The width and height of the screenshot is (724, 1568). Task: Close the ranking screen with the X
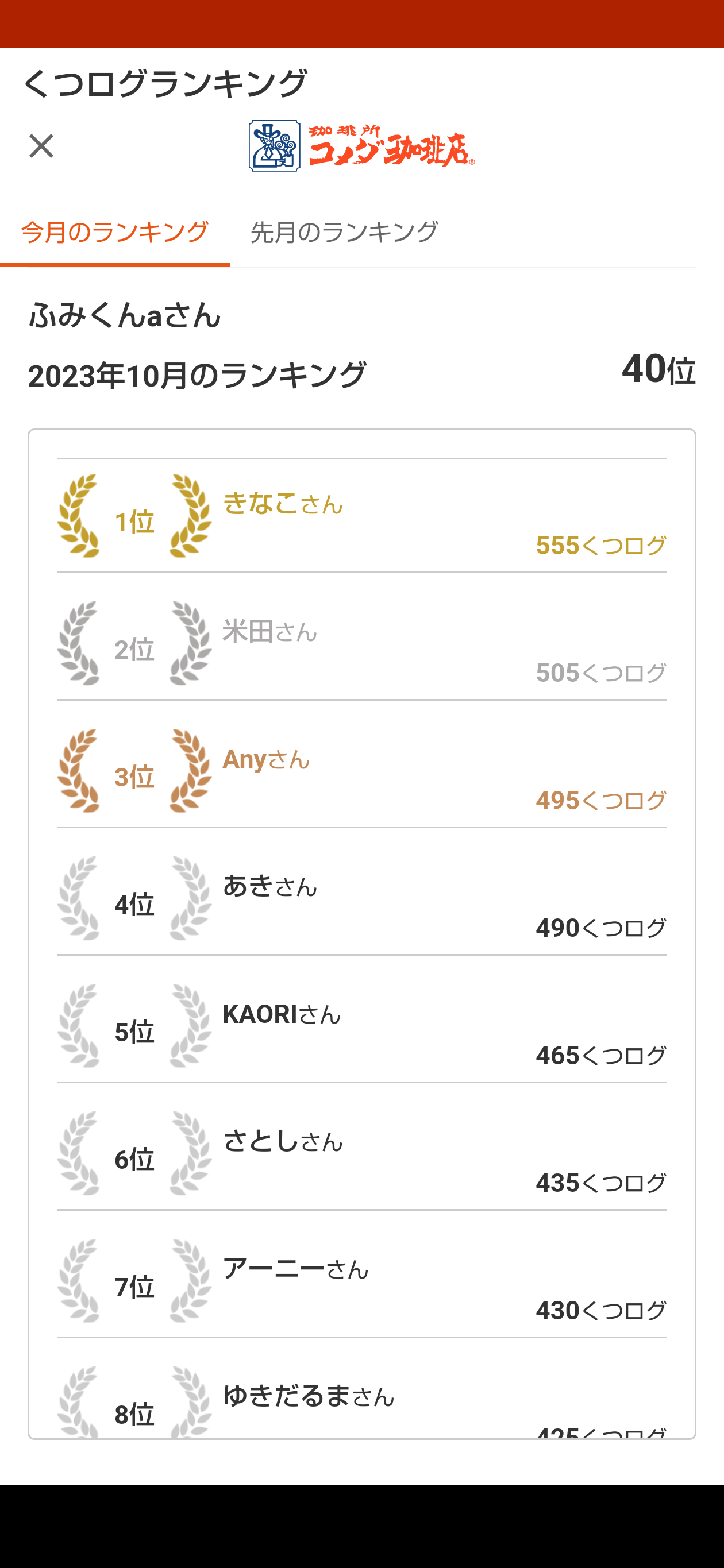tap(41, 146)
